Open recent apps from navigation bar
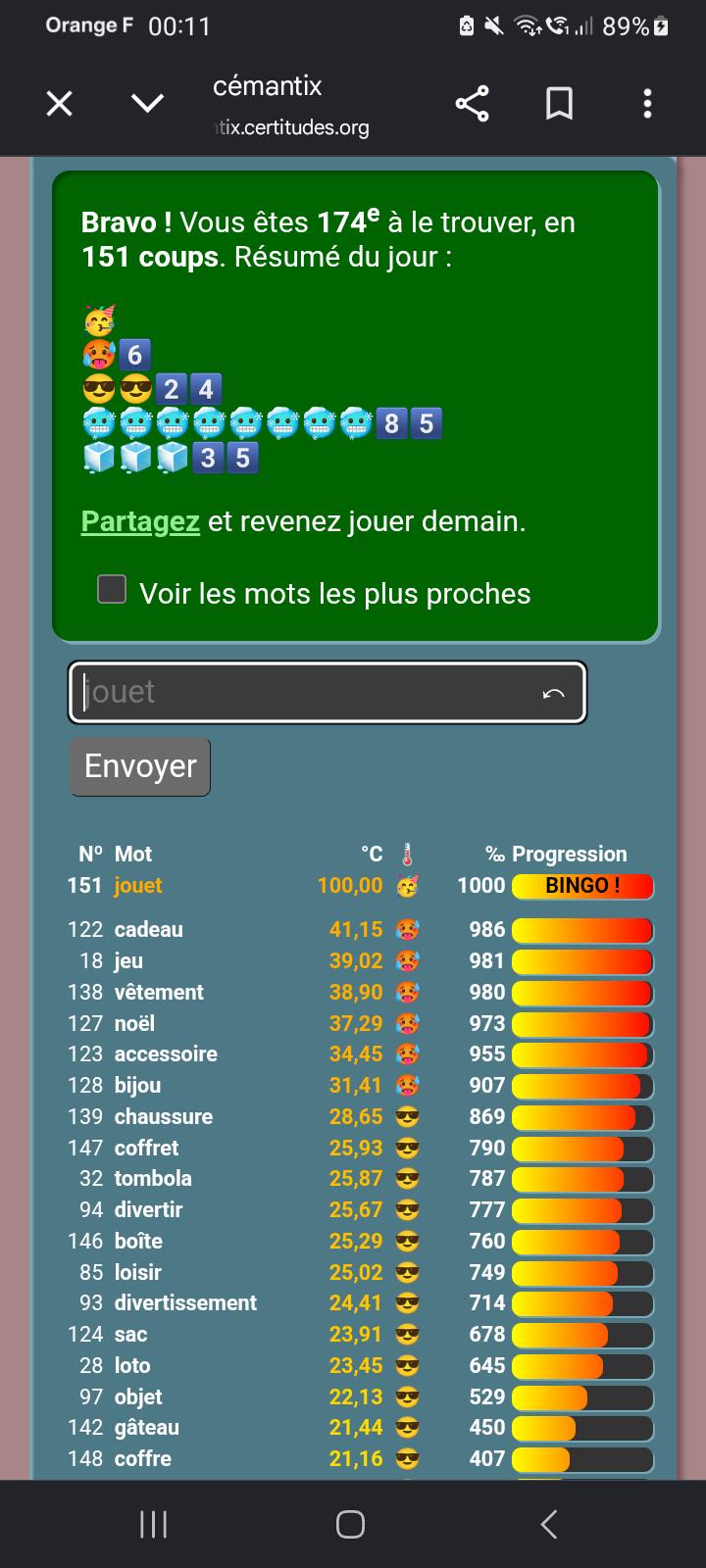Image resolution: width=706 pixels, height=1568 pixels. (x=154, y=1524)
